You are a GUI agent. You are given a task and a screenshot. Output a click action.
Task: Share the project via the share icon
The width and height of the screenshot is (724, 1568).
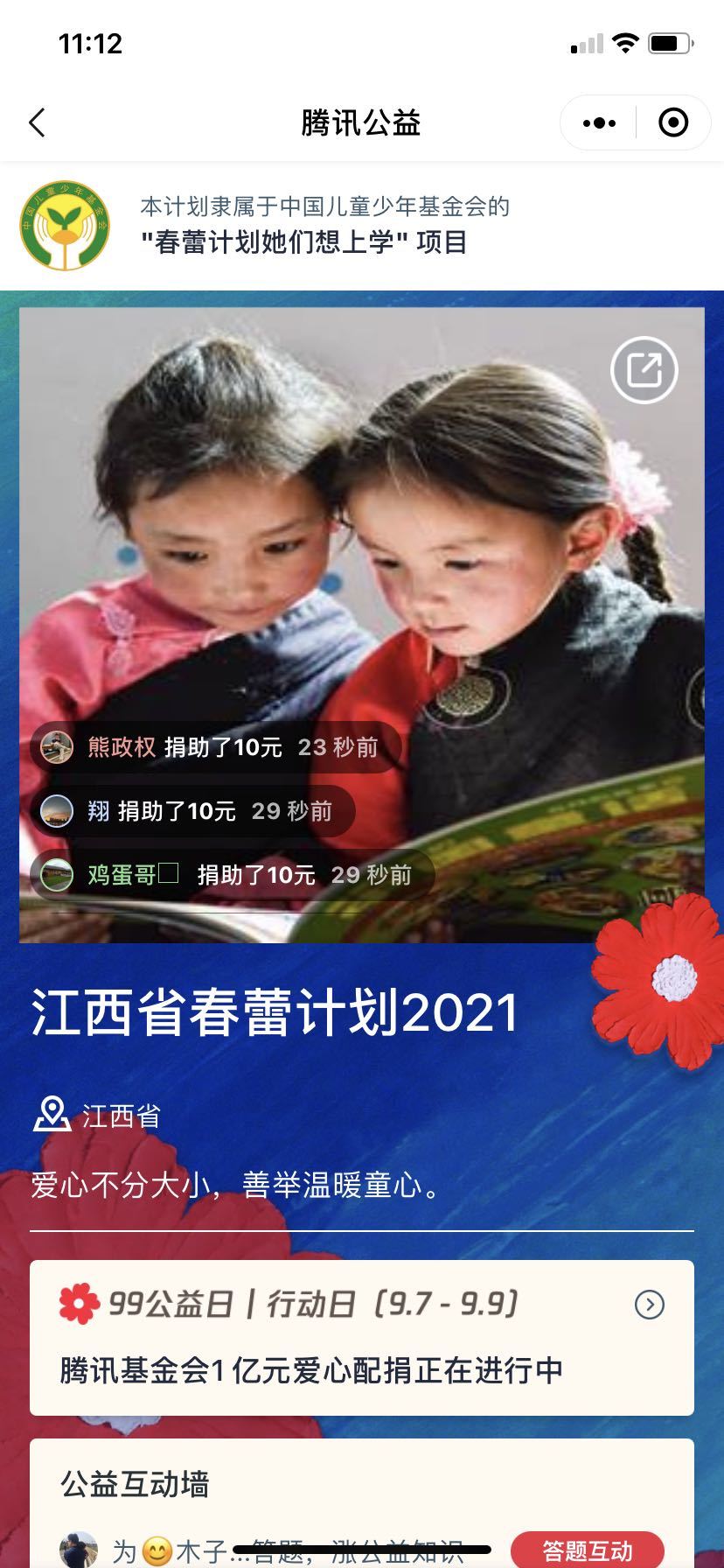pyautogui.click(x=644, y=370)
